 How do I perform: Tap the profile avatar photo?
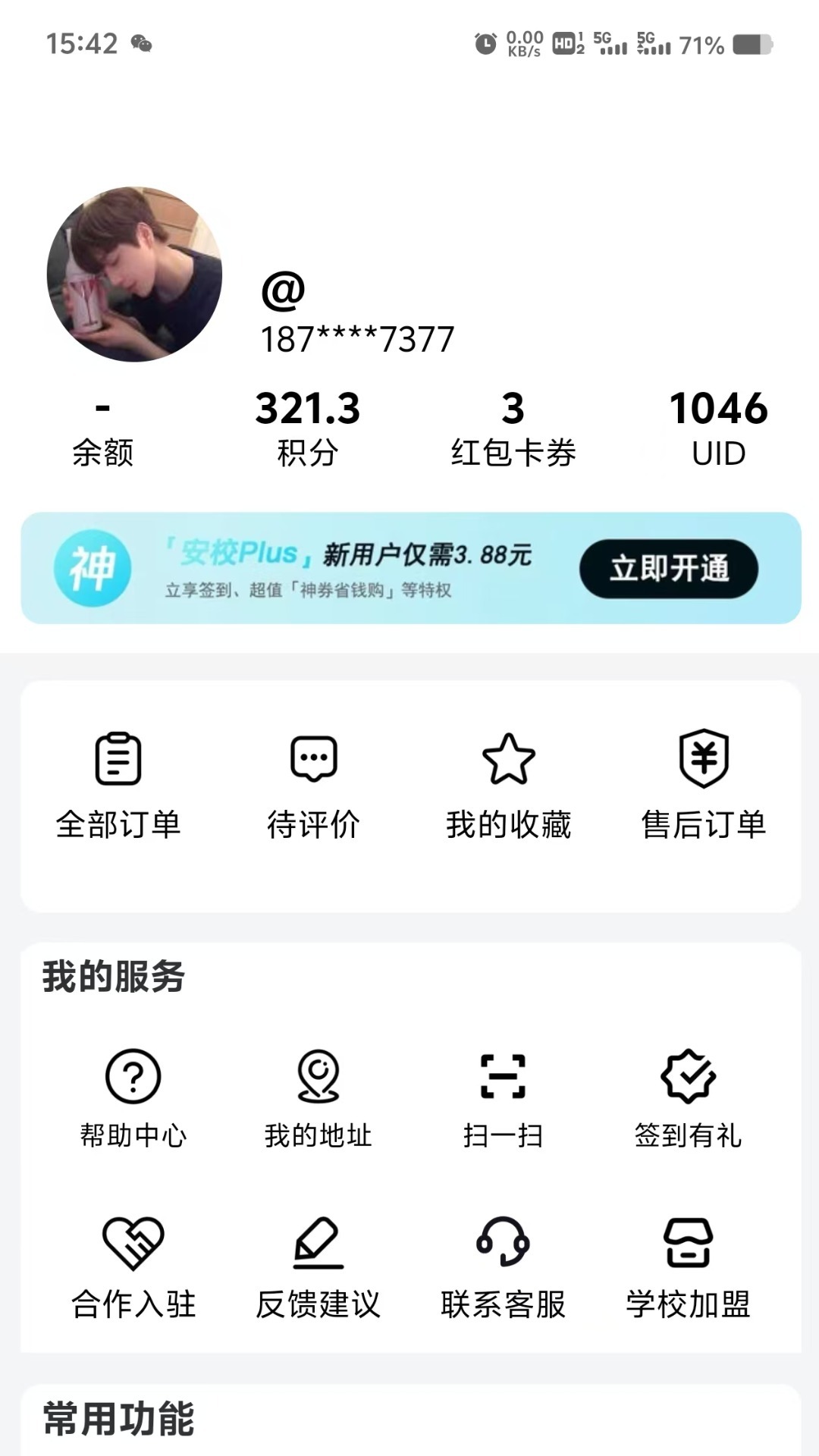click(x=134, y=274)
